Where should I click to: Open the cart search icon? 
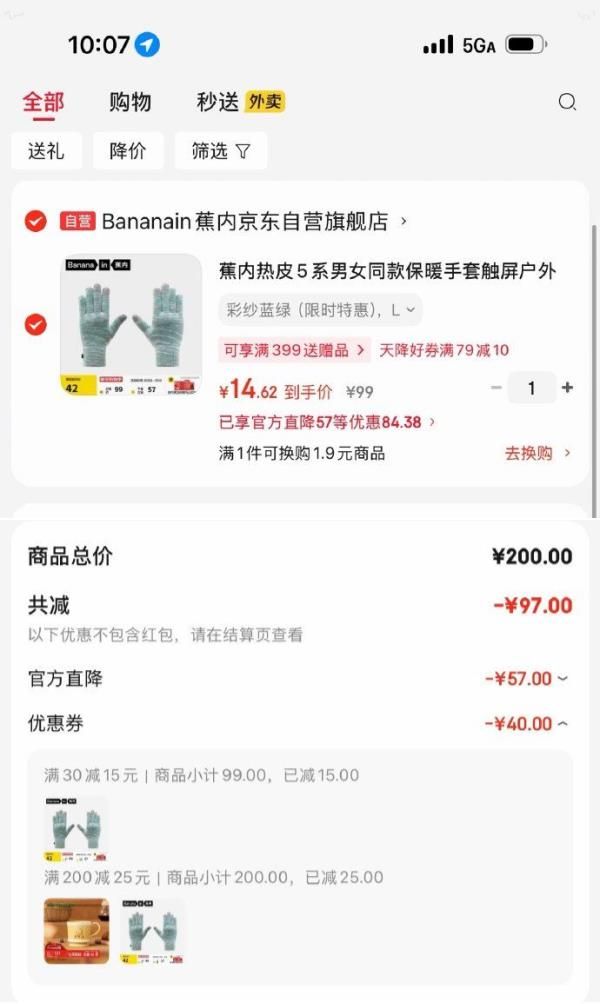pos(567,102)
